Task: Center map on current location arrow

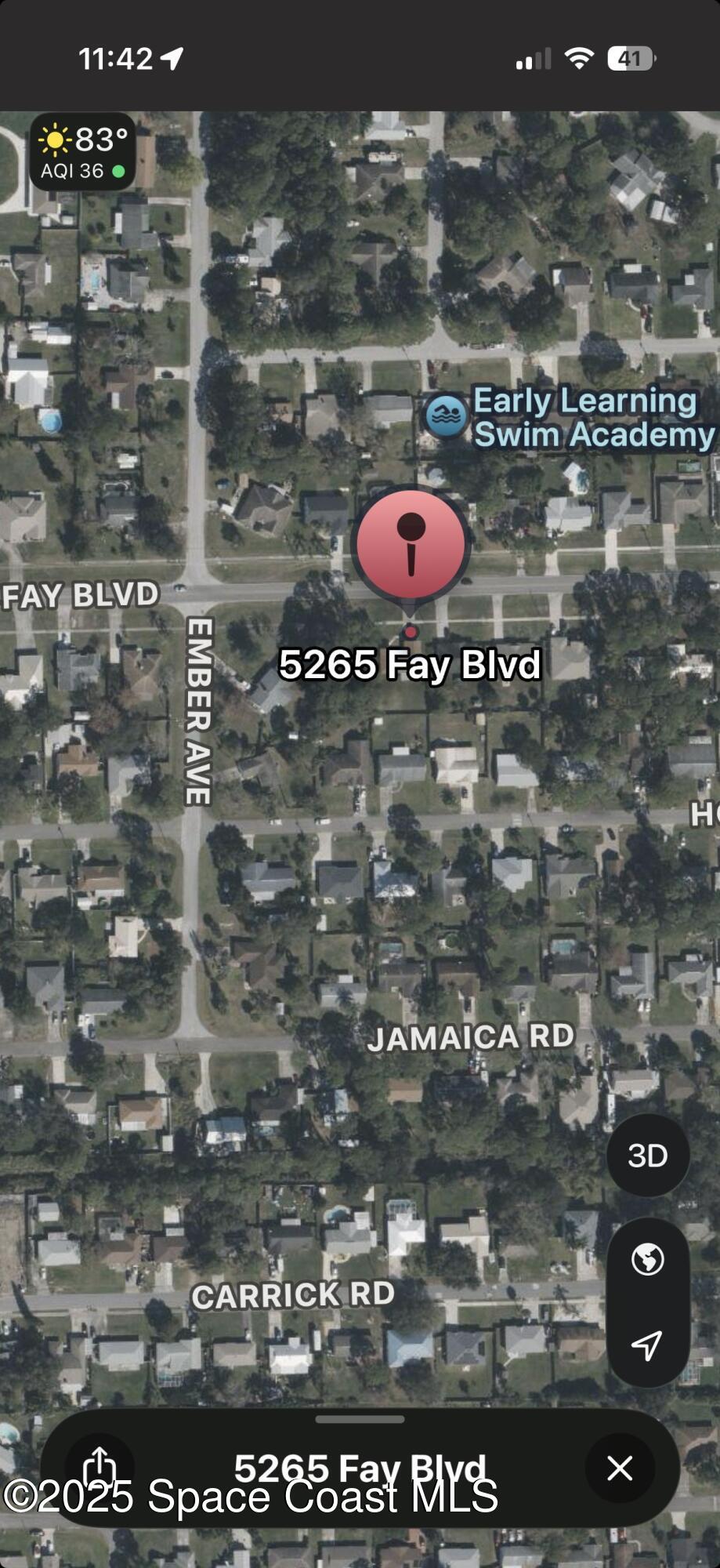Action: pyautogui.click(x=647, y=1345)
